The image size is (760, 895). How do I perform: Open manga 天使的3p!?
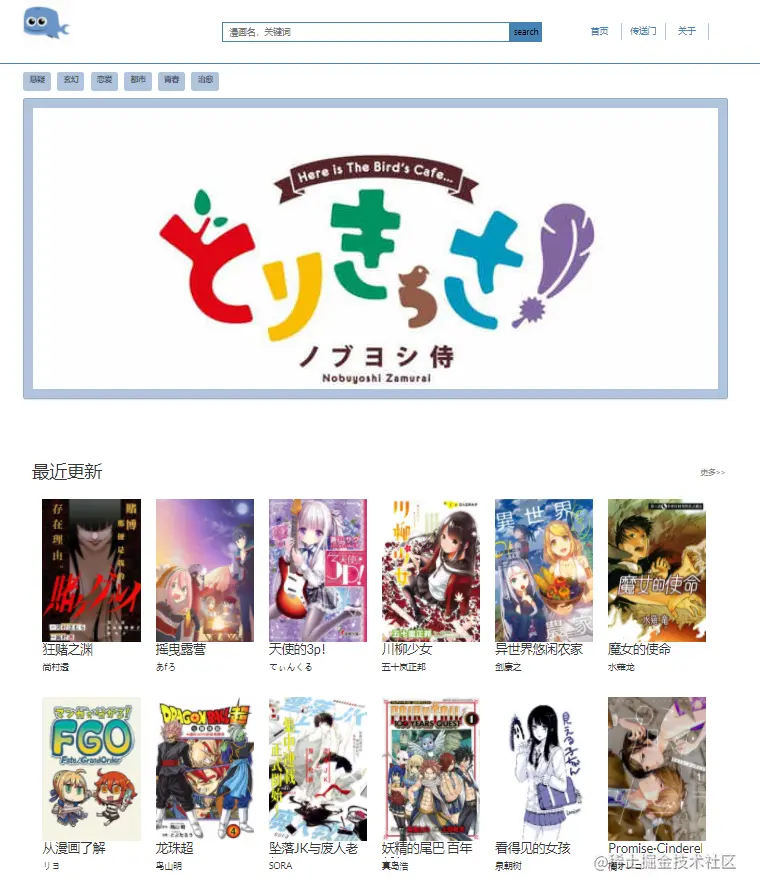(x=318, y=570)
